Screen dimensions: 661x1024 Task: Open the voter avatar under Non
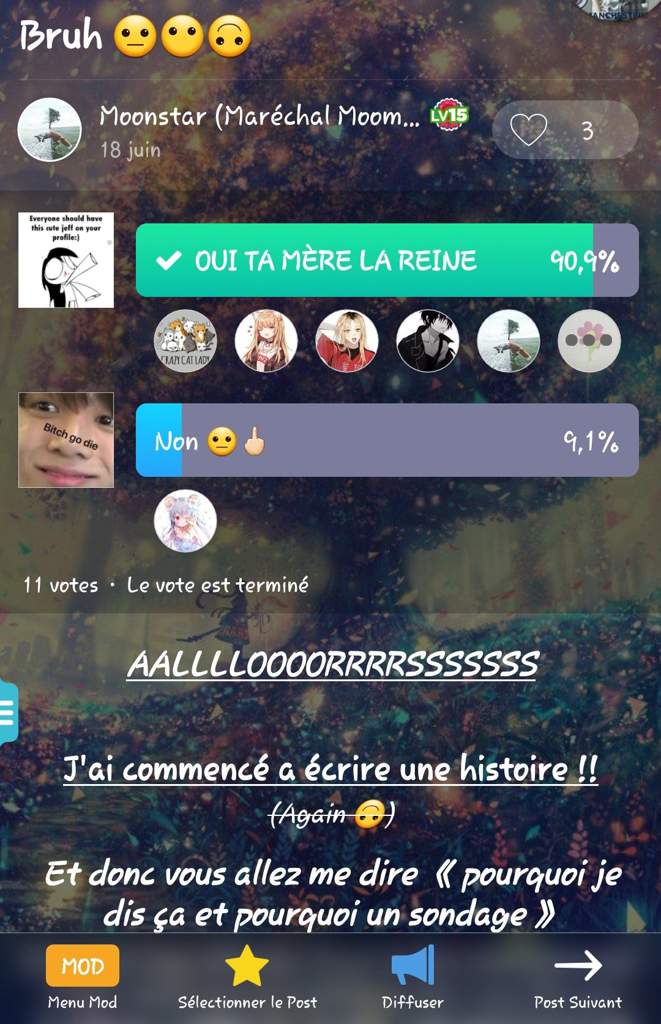(x=185, y=521)
